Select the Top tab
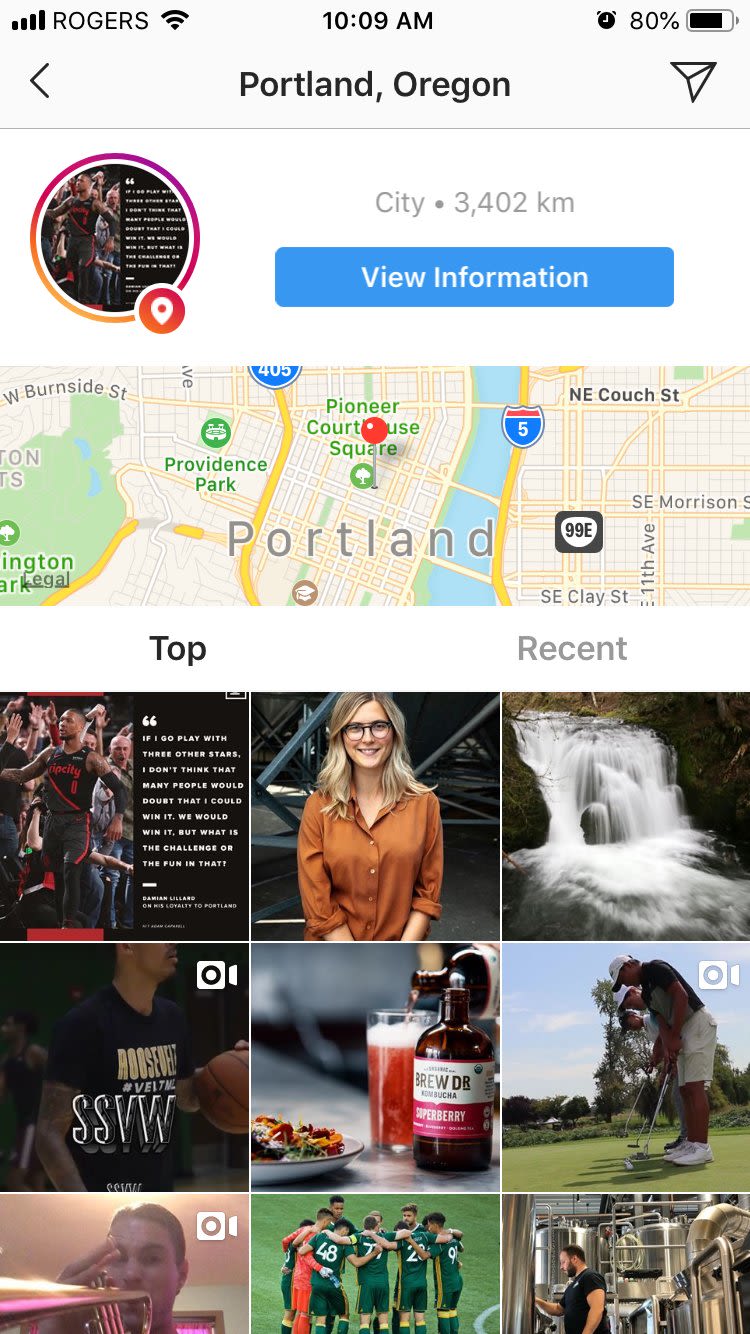 [x=178, y=649]
